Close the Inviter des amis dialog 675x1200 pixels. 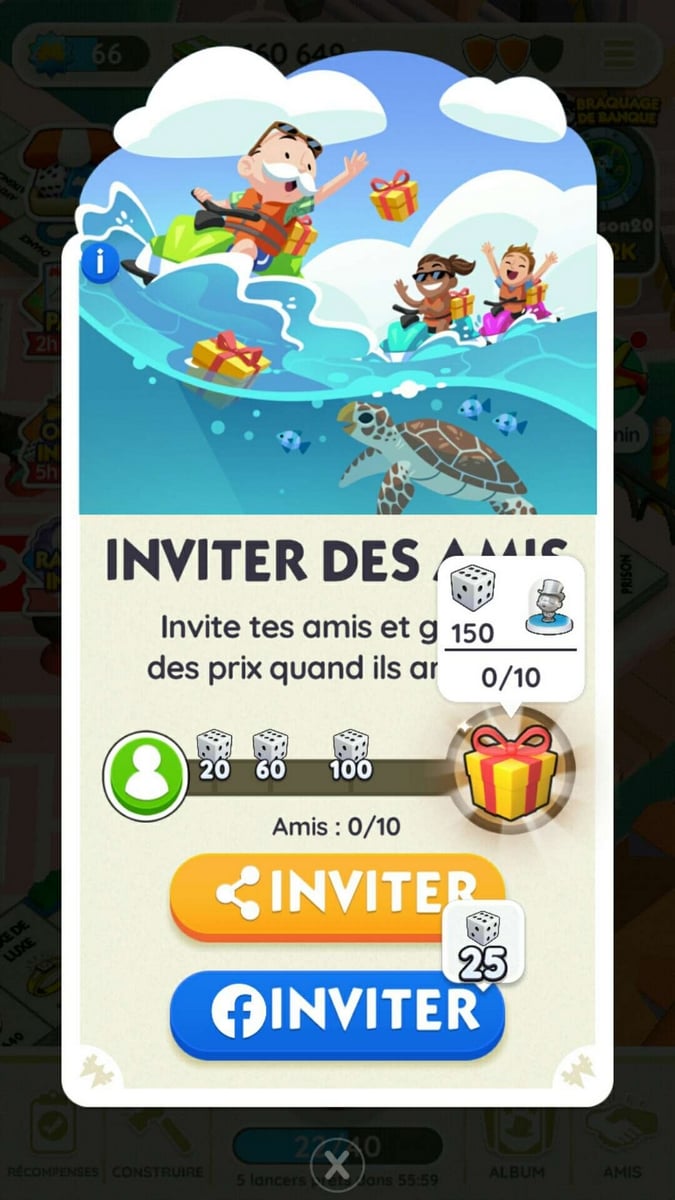tap(337, 1164)
